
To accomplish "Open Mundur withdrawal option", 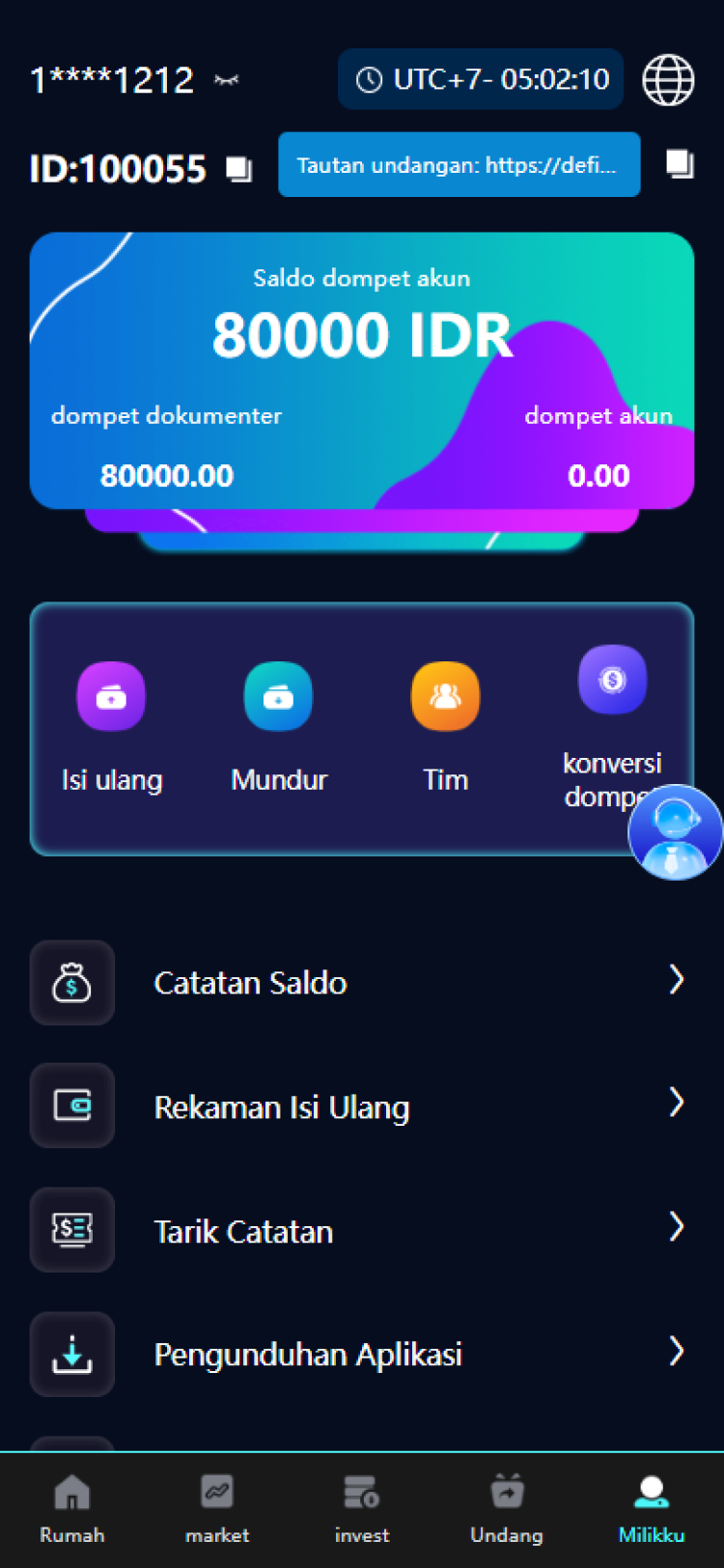I will tap(279, 726).
